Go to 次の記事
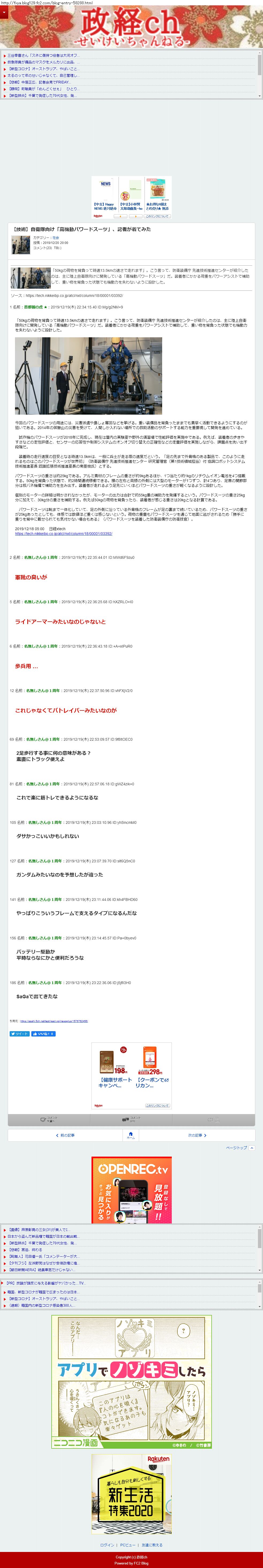 pos(197,1135)
